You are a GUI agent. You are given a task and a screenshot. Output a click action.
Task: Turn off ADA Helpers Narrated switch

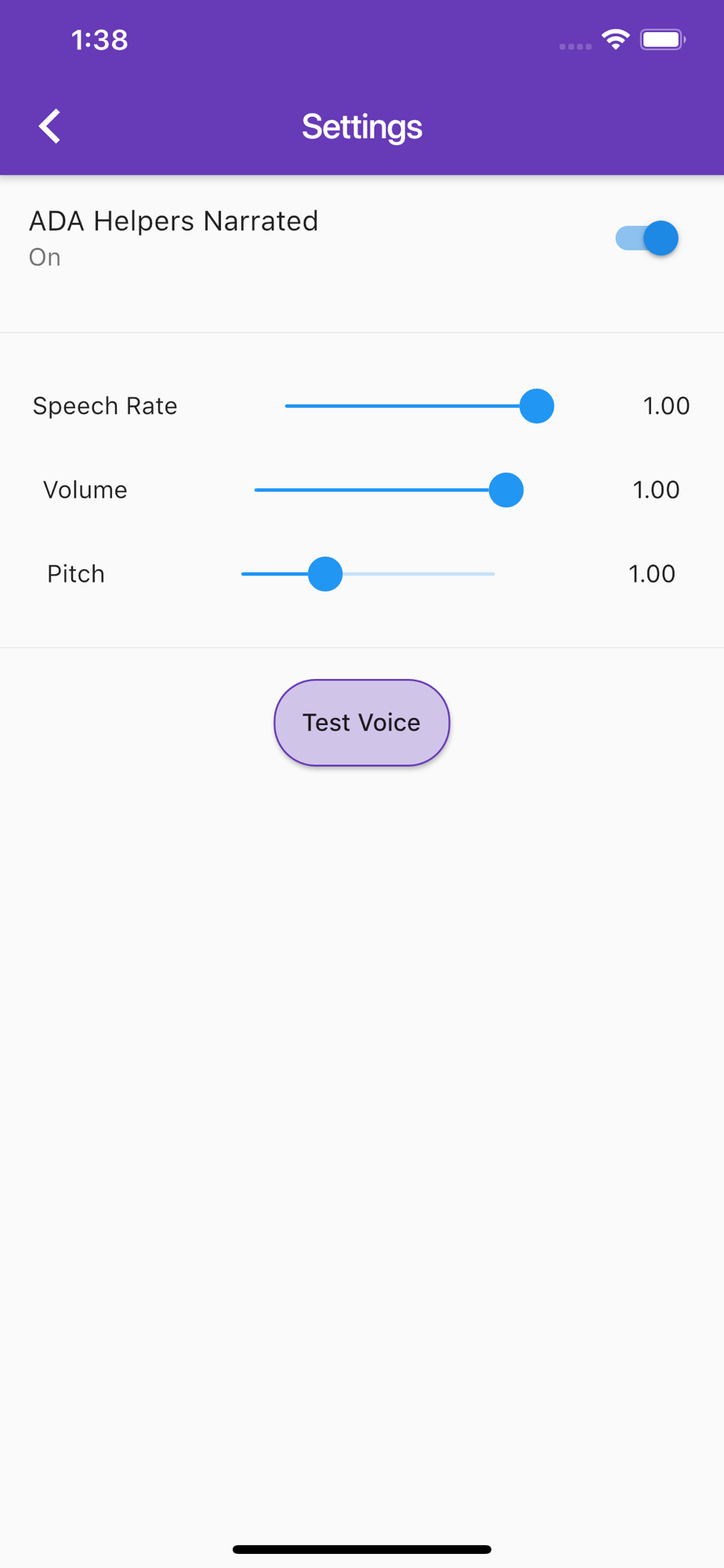[x=646, y=238]
